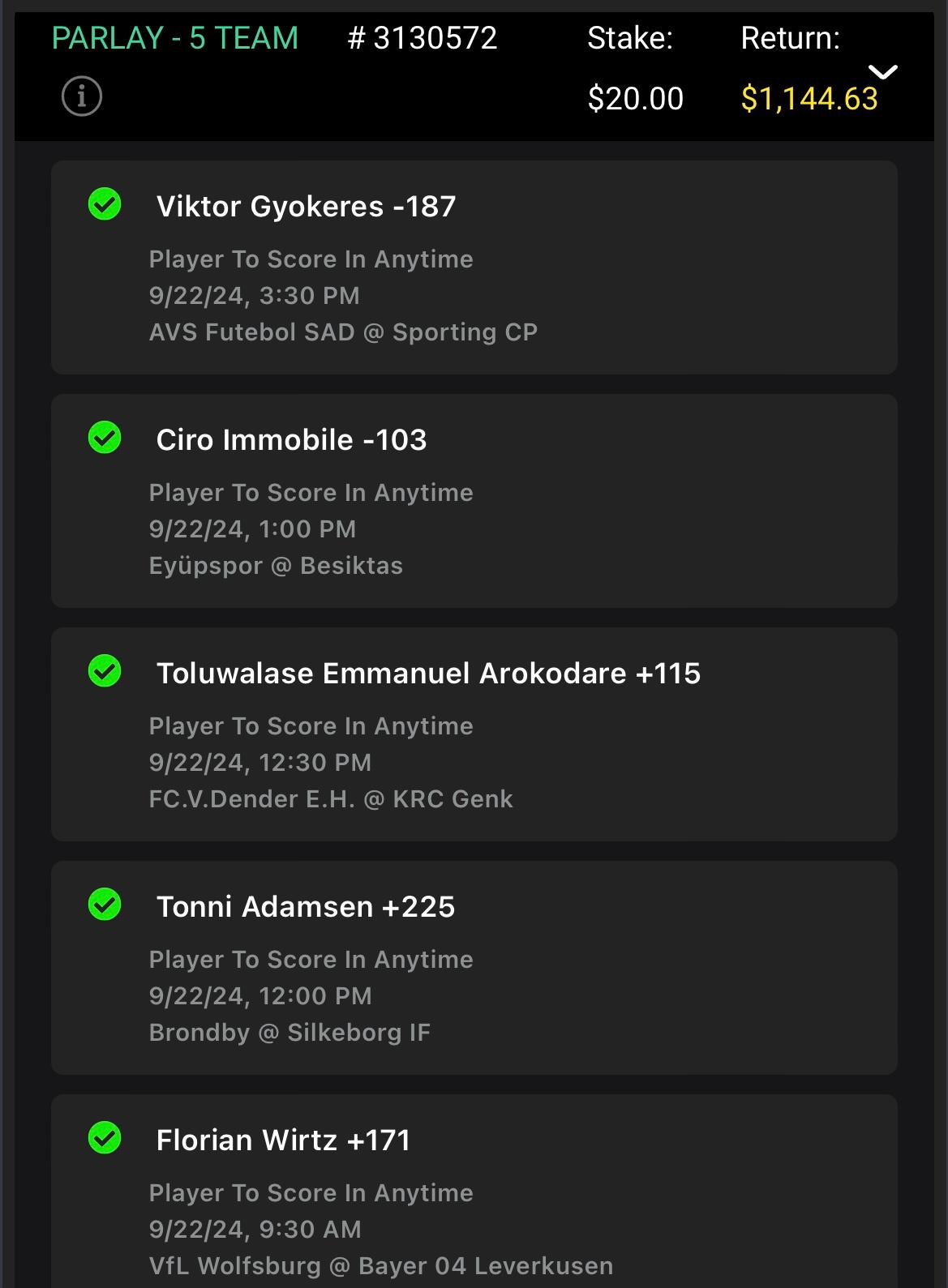Collapse the parlay details chevron
Screen dimensions: 948x1288
pyautogui.click(x=883, y=72)
